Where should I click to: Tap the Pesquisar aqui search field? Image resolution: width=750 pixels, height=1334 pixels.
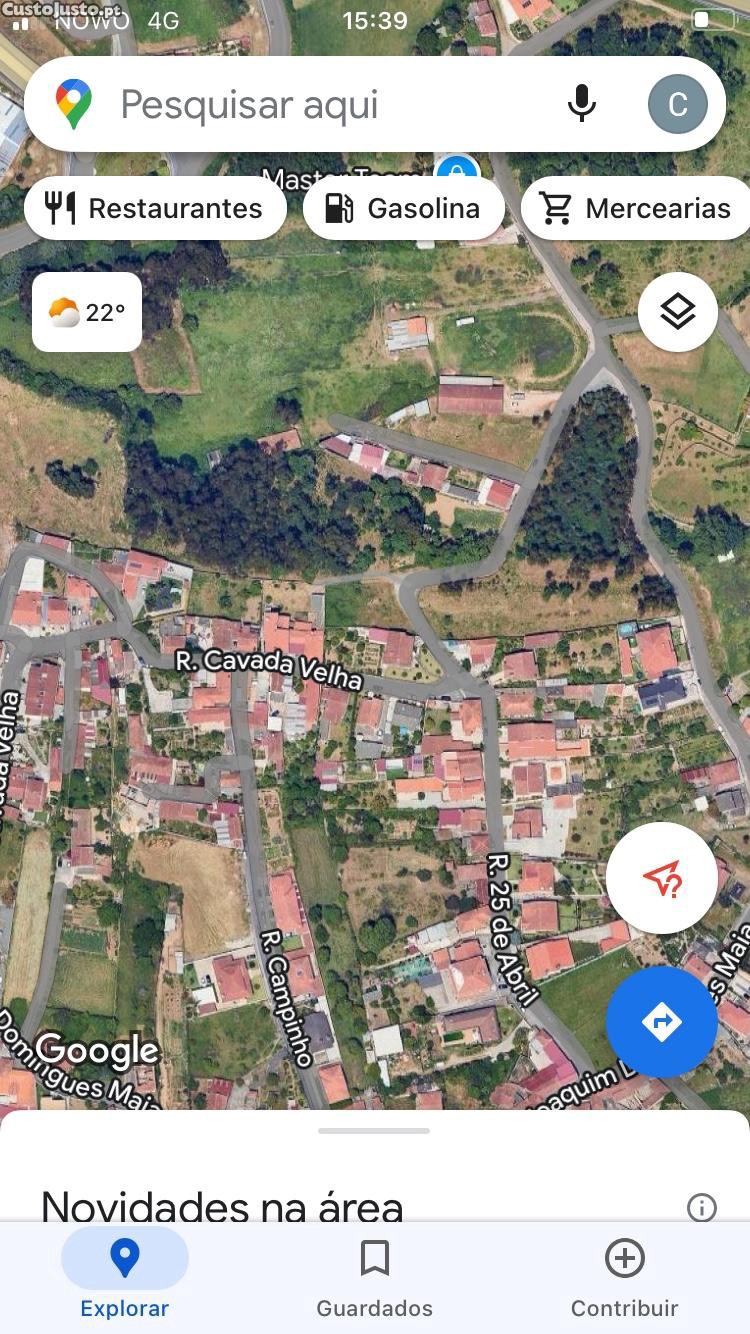tap(300, 104)
